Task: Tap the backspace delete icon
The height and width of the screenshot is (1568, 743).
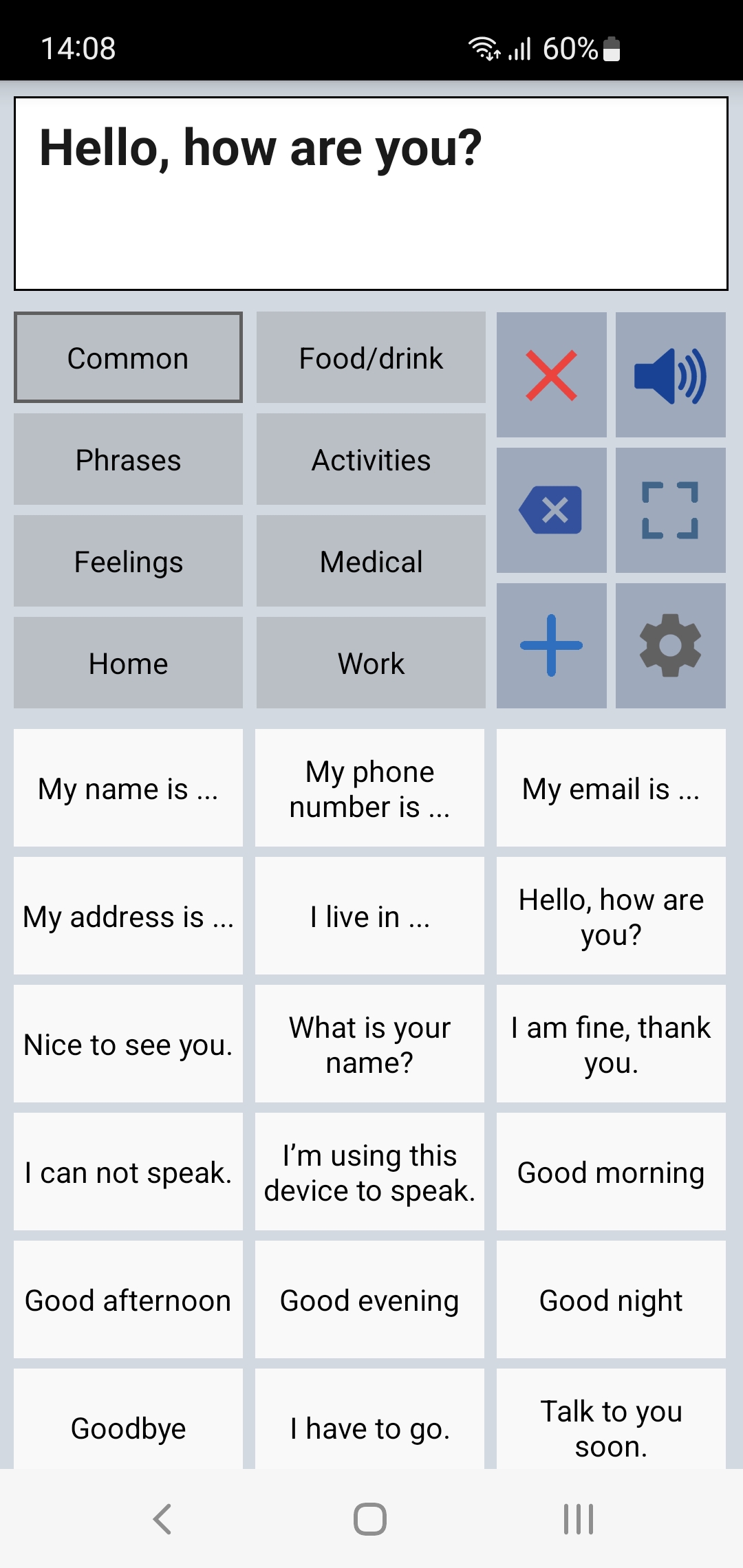Action: 551,510
